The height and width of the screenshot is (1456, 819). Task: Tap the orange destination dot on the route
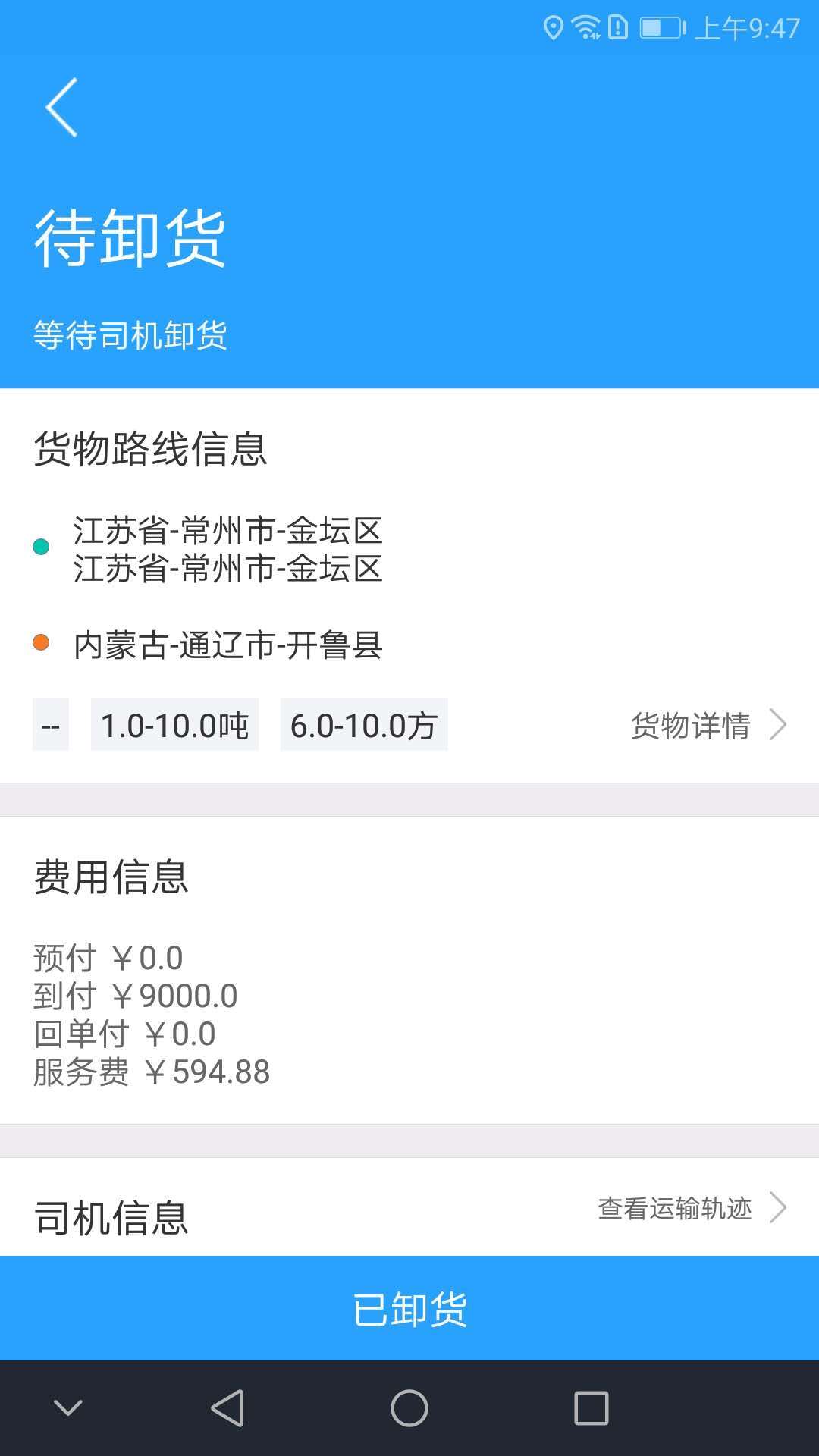[41, 642]
